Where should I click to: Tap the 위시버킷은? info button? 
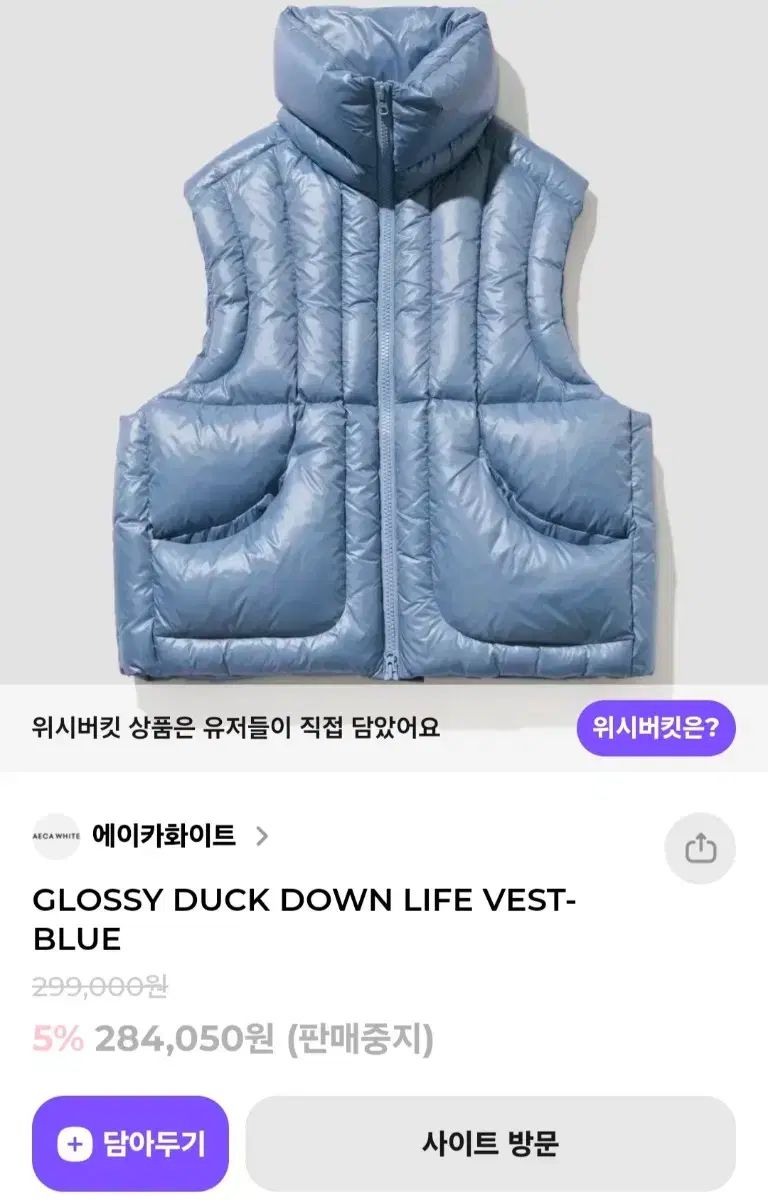pyautogui.click(x=656, y=727)
